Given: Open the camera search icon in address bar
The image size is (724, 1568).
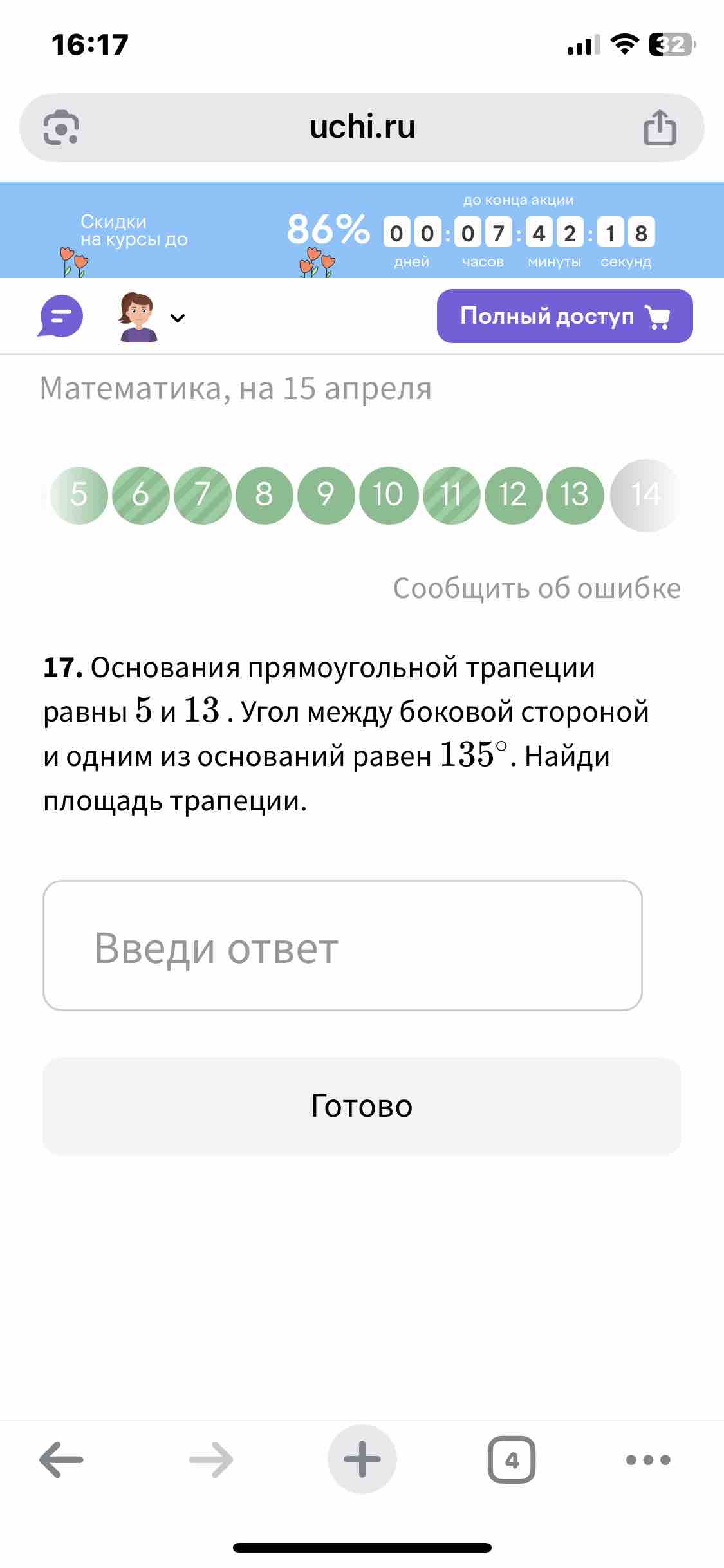Looking at the screenshot, I should 61,127.
